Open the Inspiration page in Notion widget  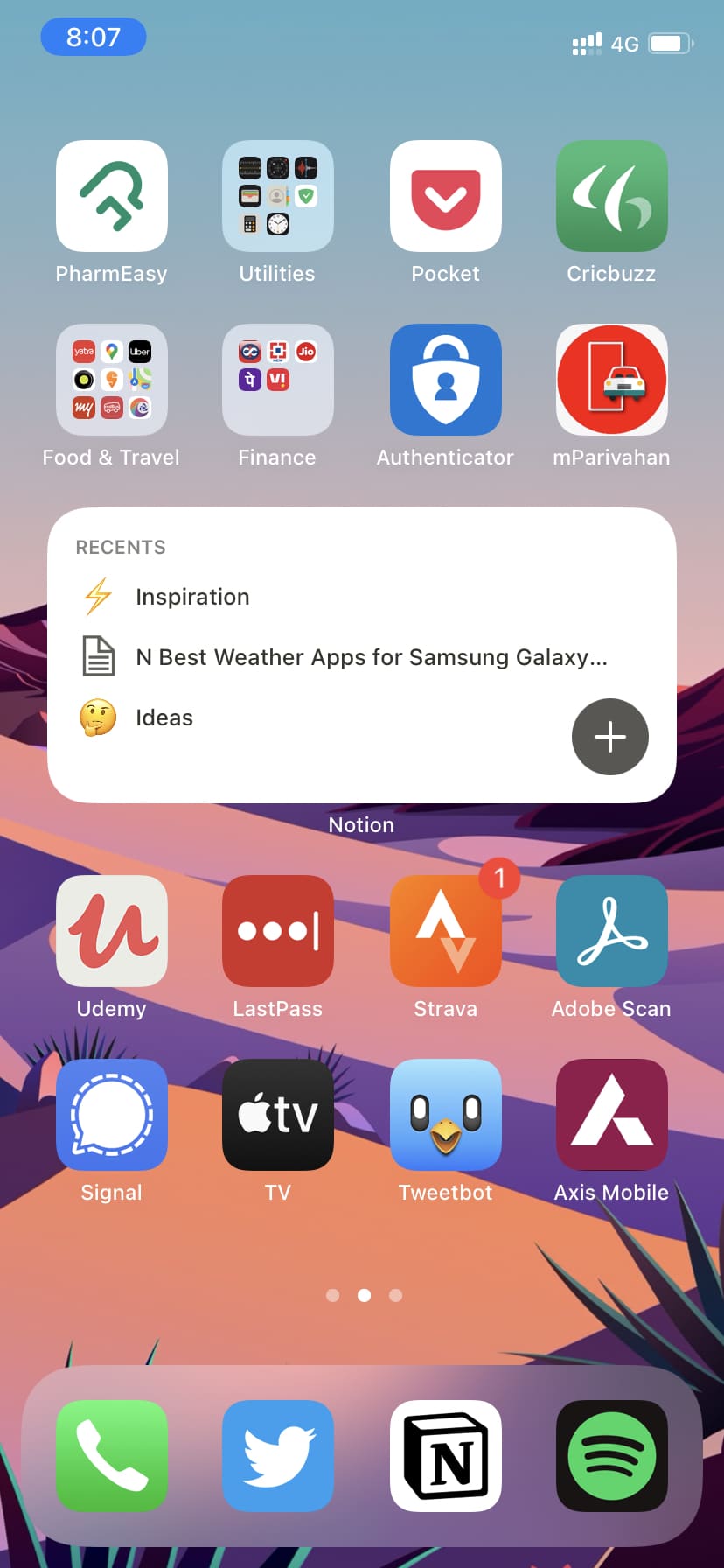(x=192, y=597)
